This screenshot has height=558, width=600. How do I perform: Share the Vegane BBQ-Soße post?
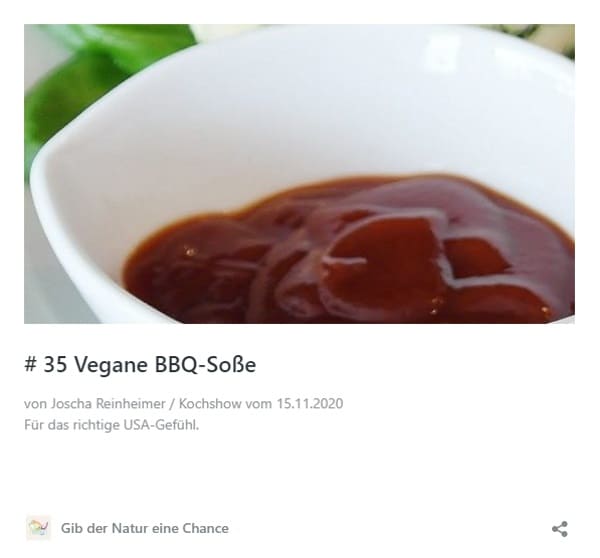click(560, 528)
